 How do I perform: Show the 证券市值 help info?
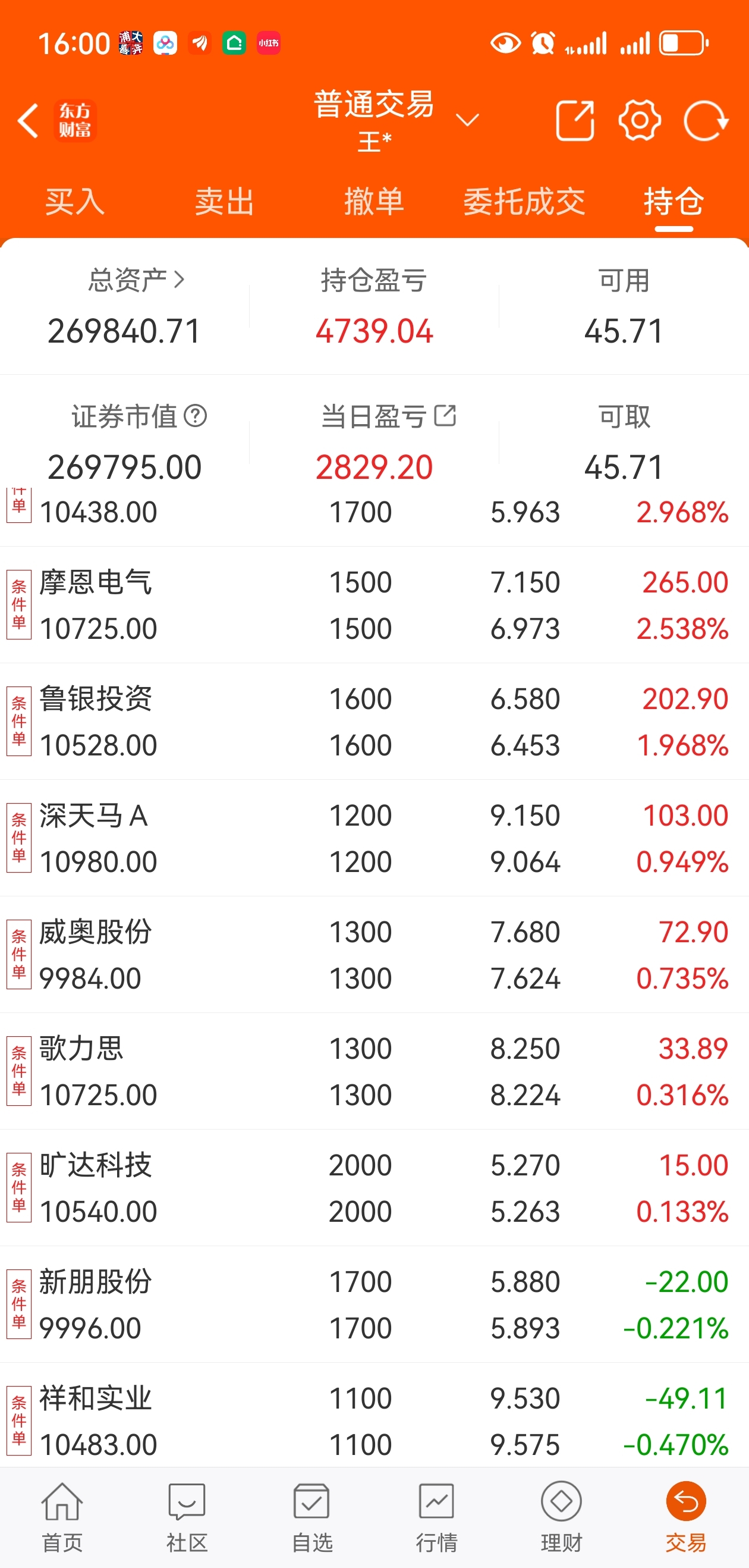coord(196,416)
